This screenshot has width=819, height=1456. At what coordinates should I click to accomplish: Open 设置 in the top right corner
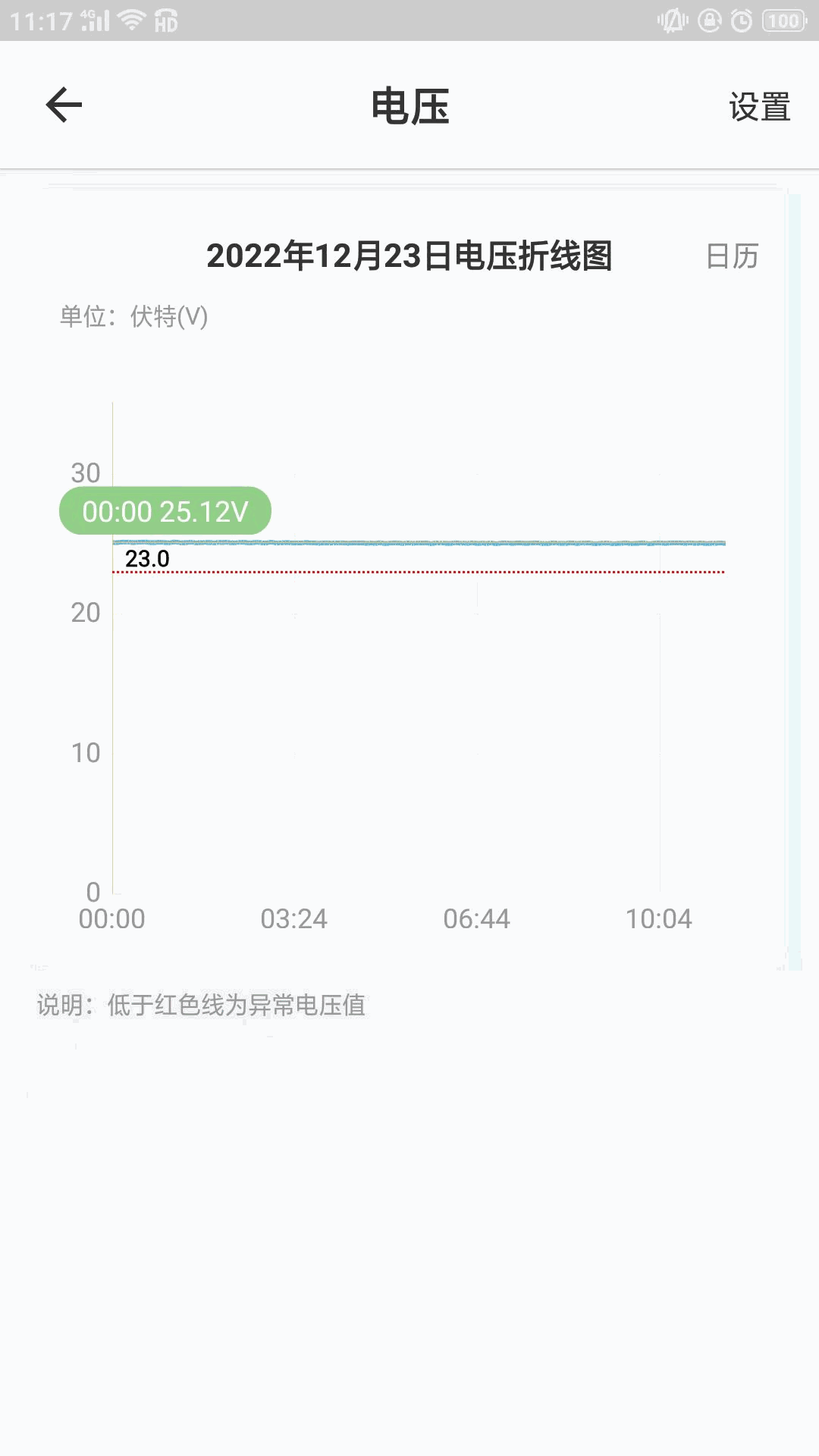pyautogui.click(x=759, y=106)
